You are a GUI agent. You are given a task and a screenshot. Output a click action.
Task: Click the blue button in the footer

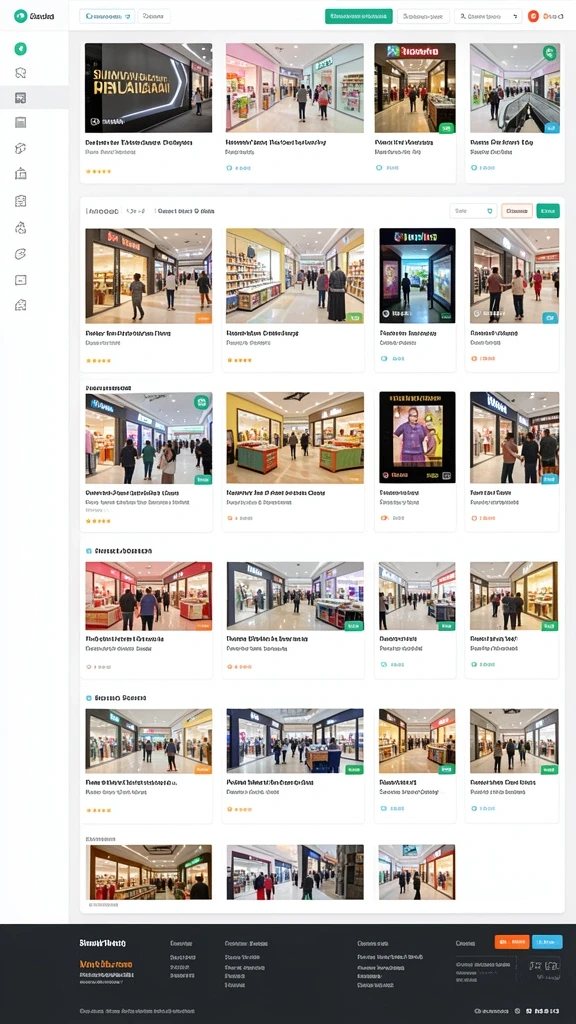(x=547, y=942)
